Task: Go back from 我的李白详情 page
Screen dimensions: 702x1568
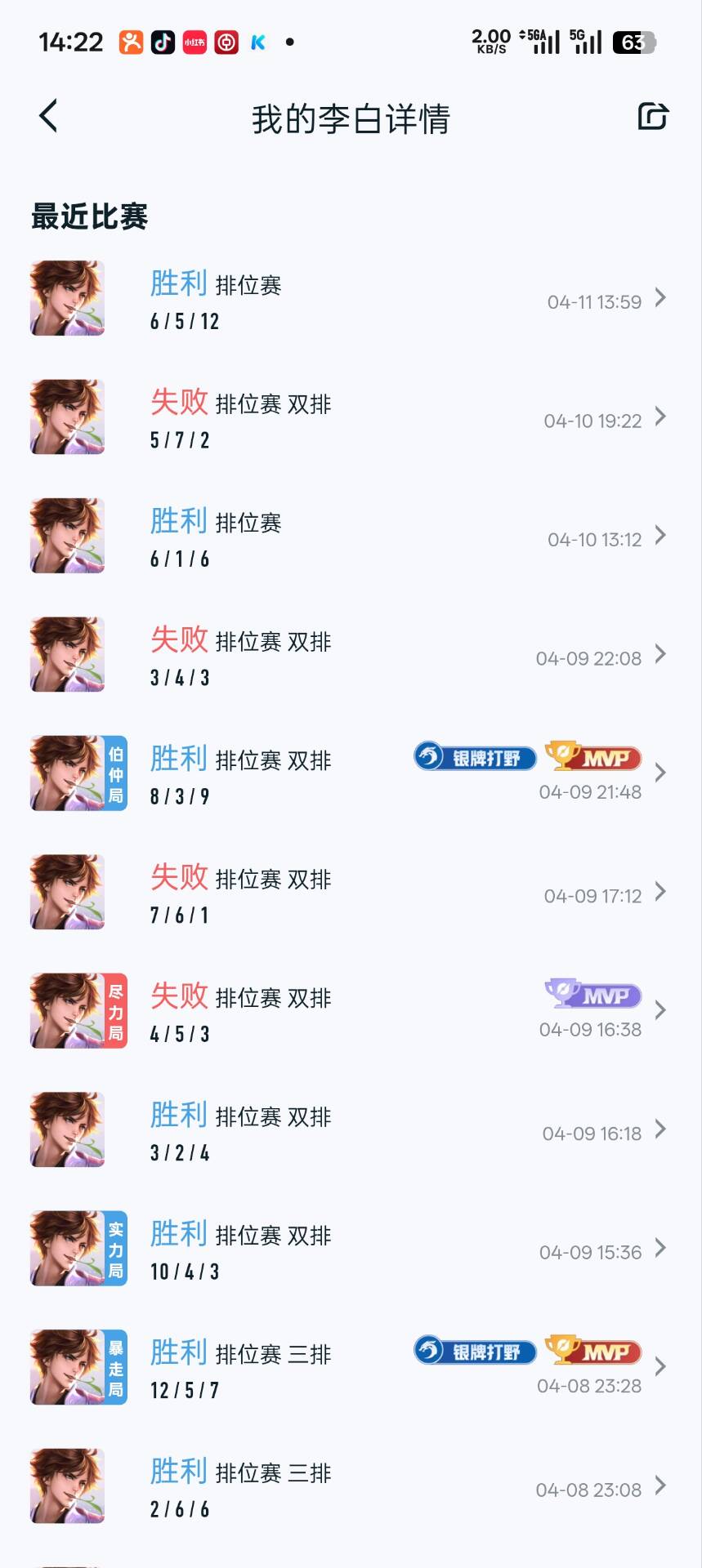Action: pos(49,117)
